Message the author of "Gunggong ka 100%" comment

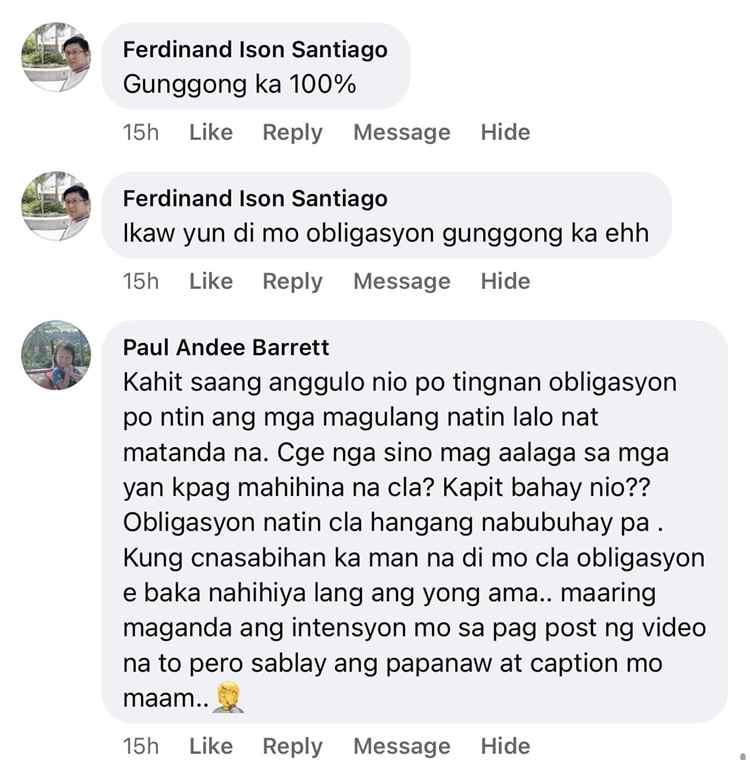click(x=401, y=132)
